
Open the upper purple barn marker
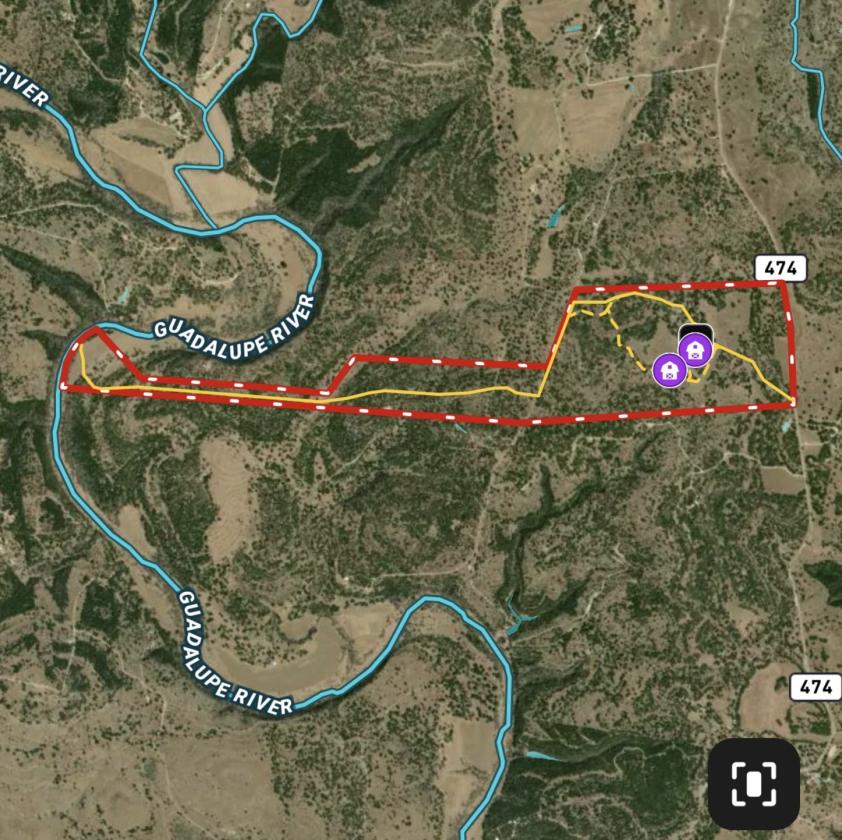(x=696, y=349)
